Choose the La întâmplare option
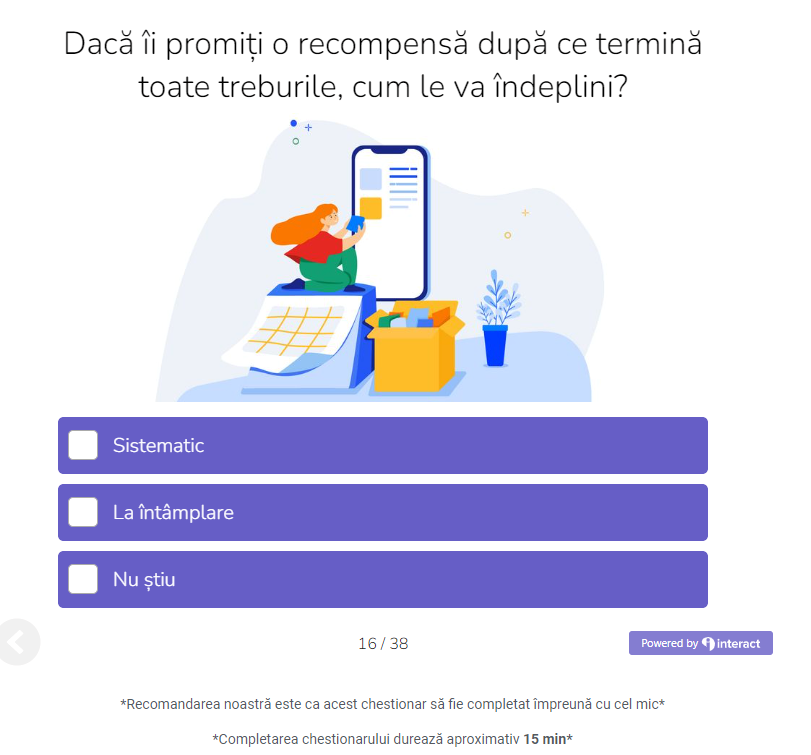 (x=382, y=513)
